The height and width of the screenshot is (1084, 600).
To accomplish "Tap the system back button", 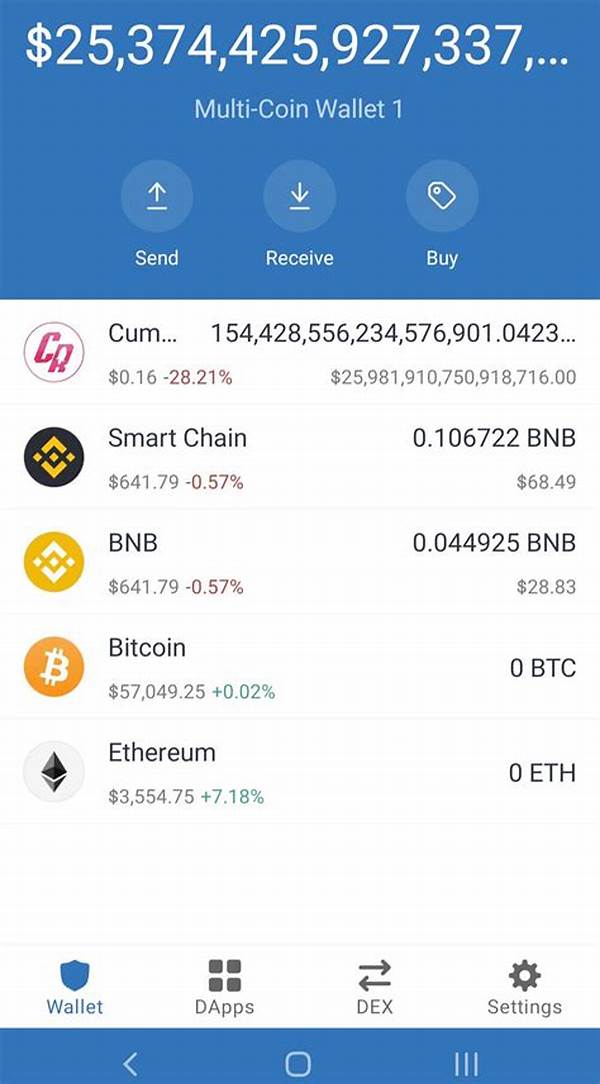I will 130,1062.
